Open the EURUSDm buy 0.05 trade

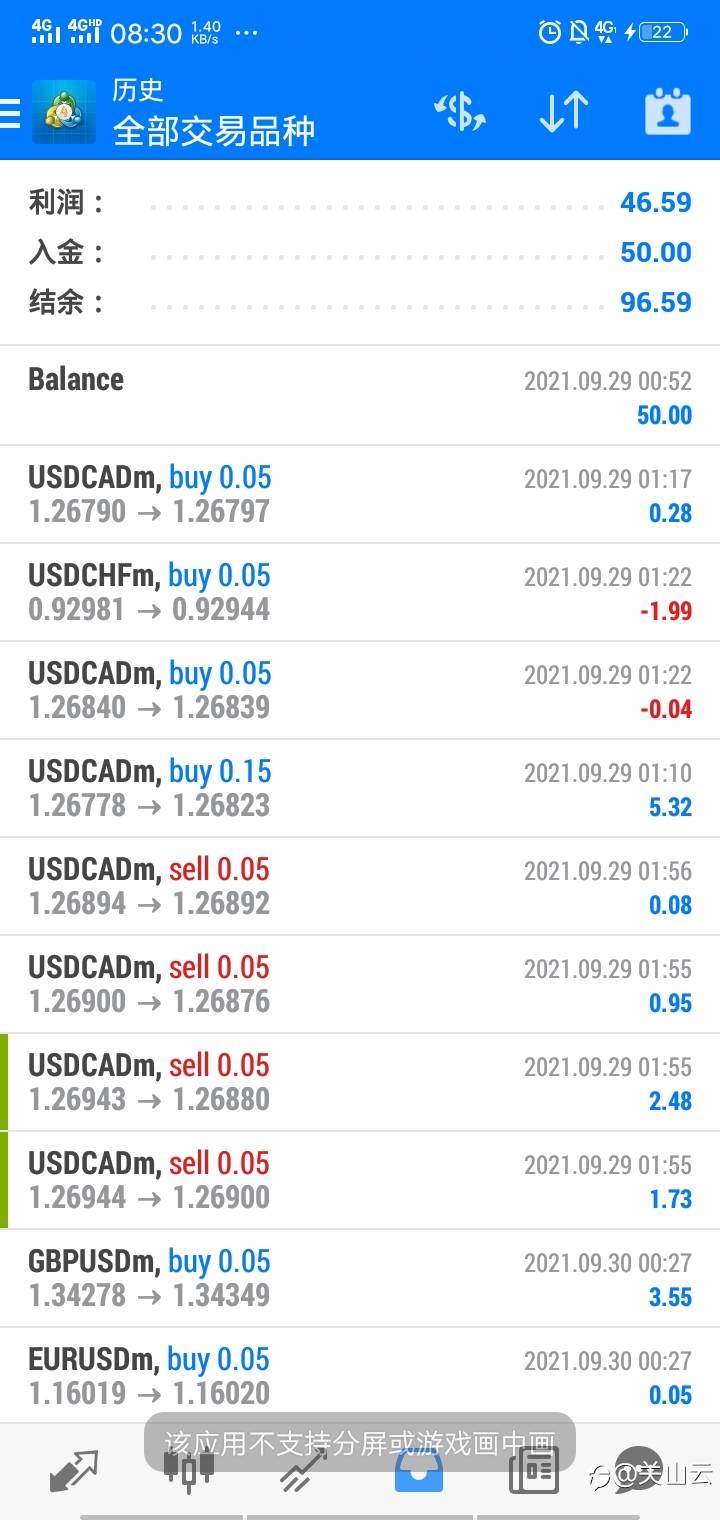click(x=360, y=1376)
